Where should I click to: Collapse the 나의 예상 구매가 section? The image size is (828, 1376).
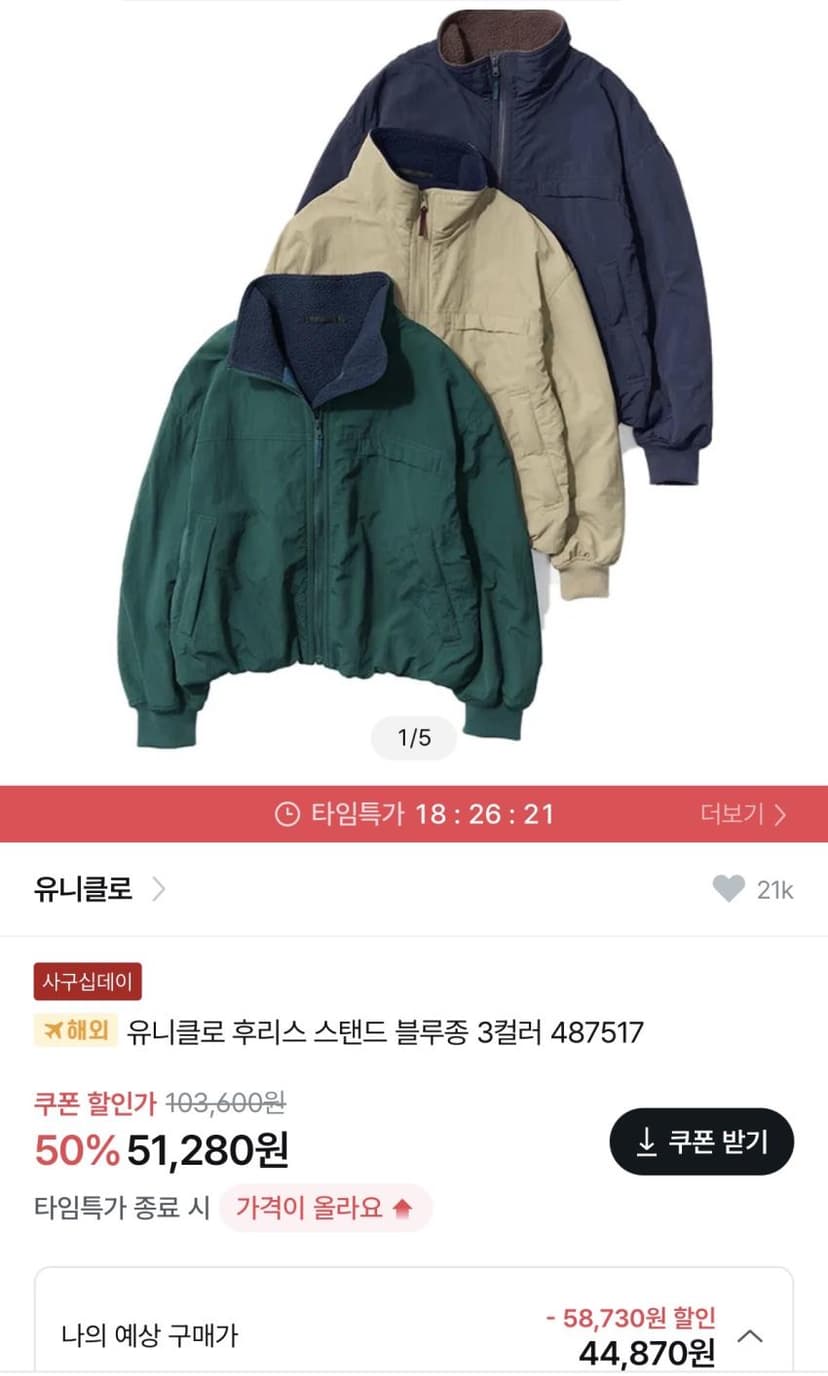[x=751, y=1335]
